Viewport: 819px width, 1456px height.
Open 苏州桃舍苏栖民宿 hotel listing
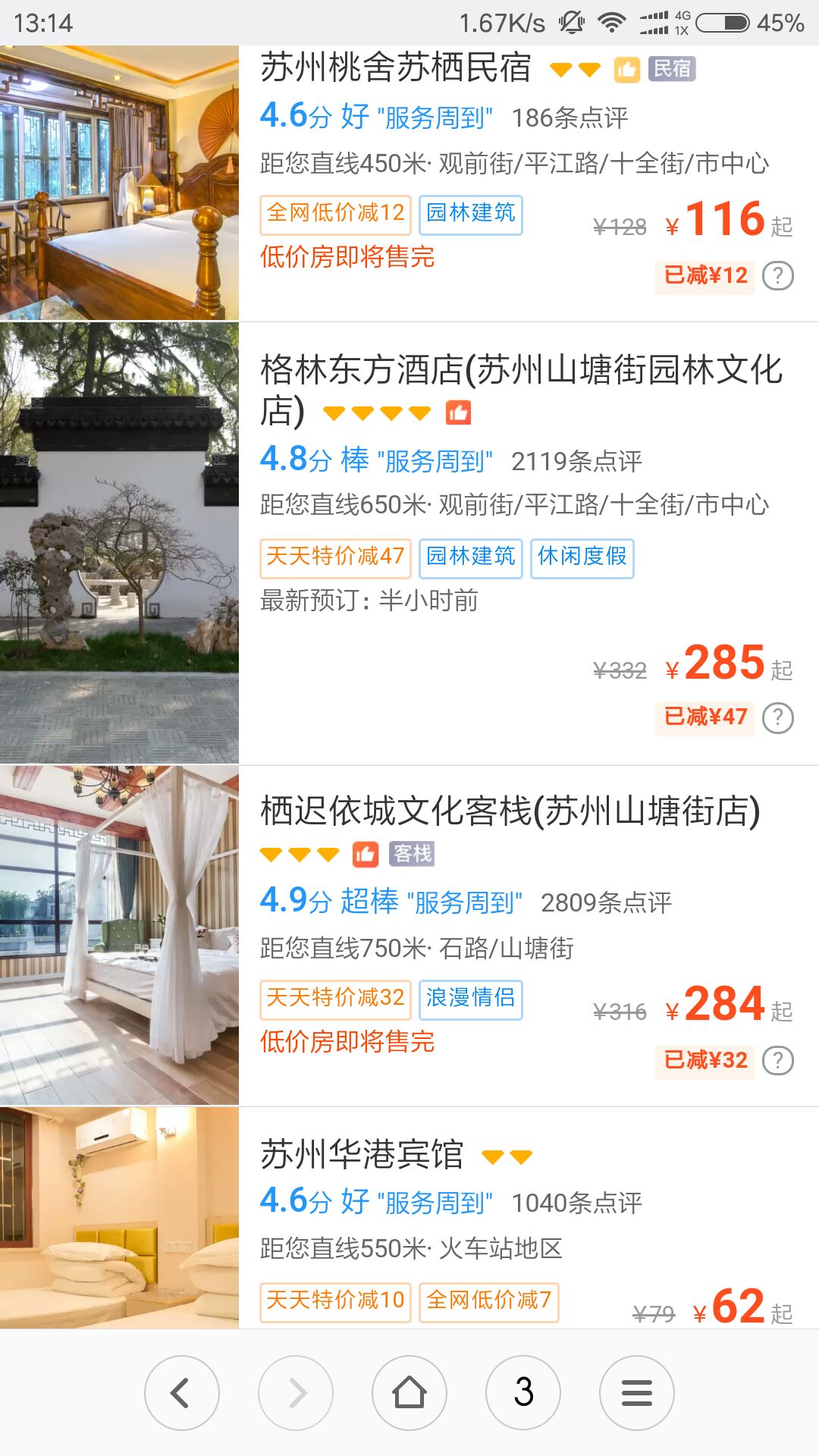coord(395,68)
